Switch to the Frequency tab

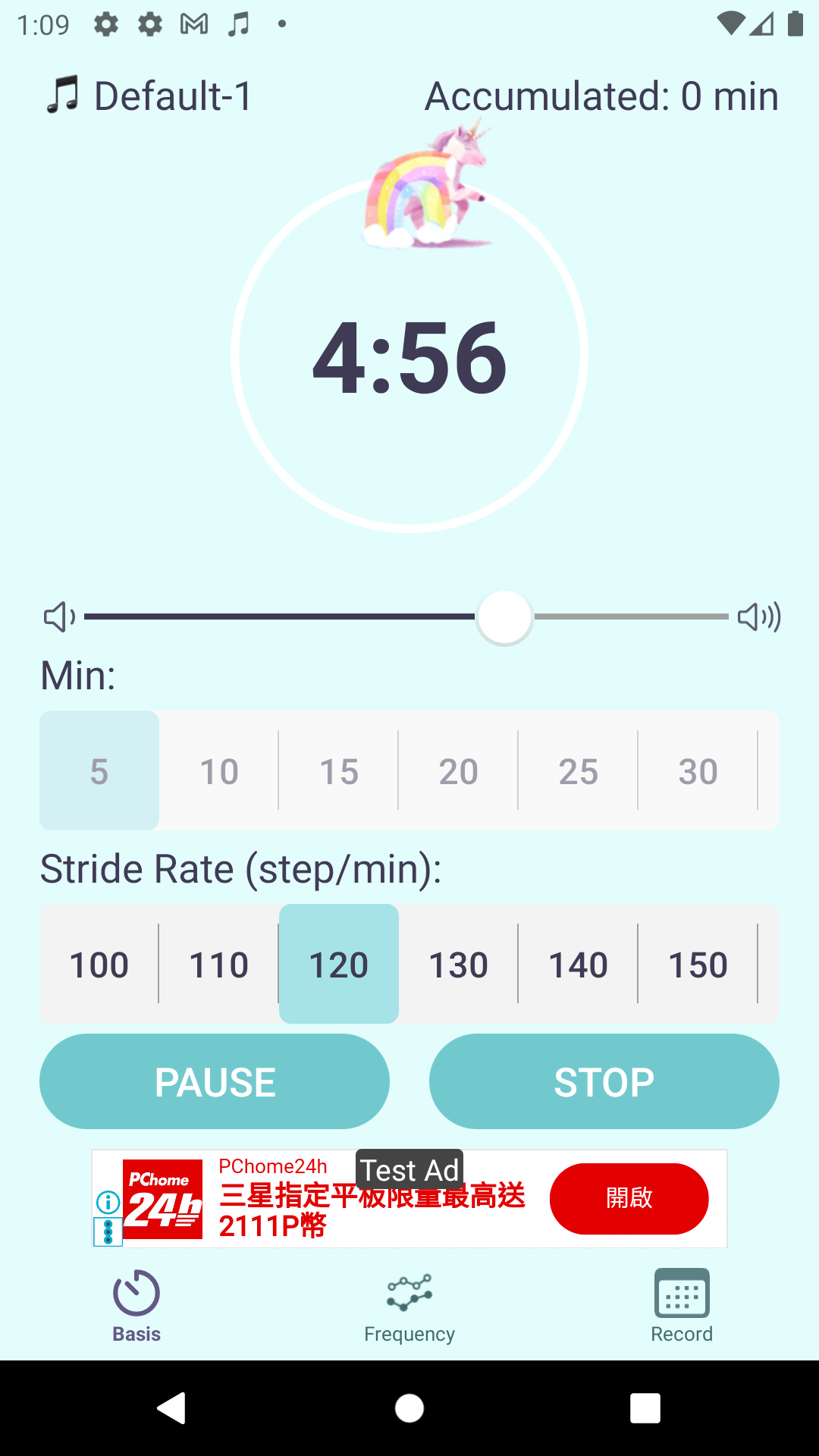(409, 1306)
